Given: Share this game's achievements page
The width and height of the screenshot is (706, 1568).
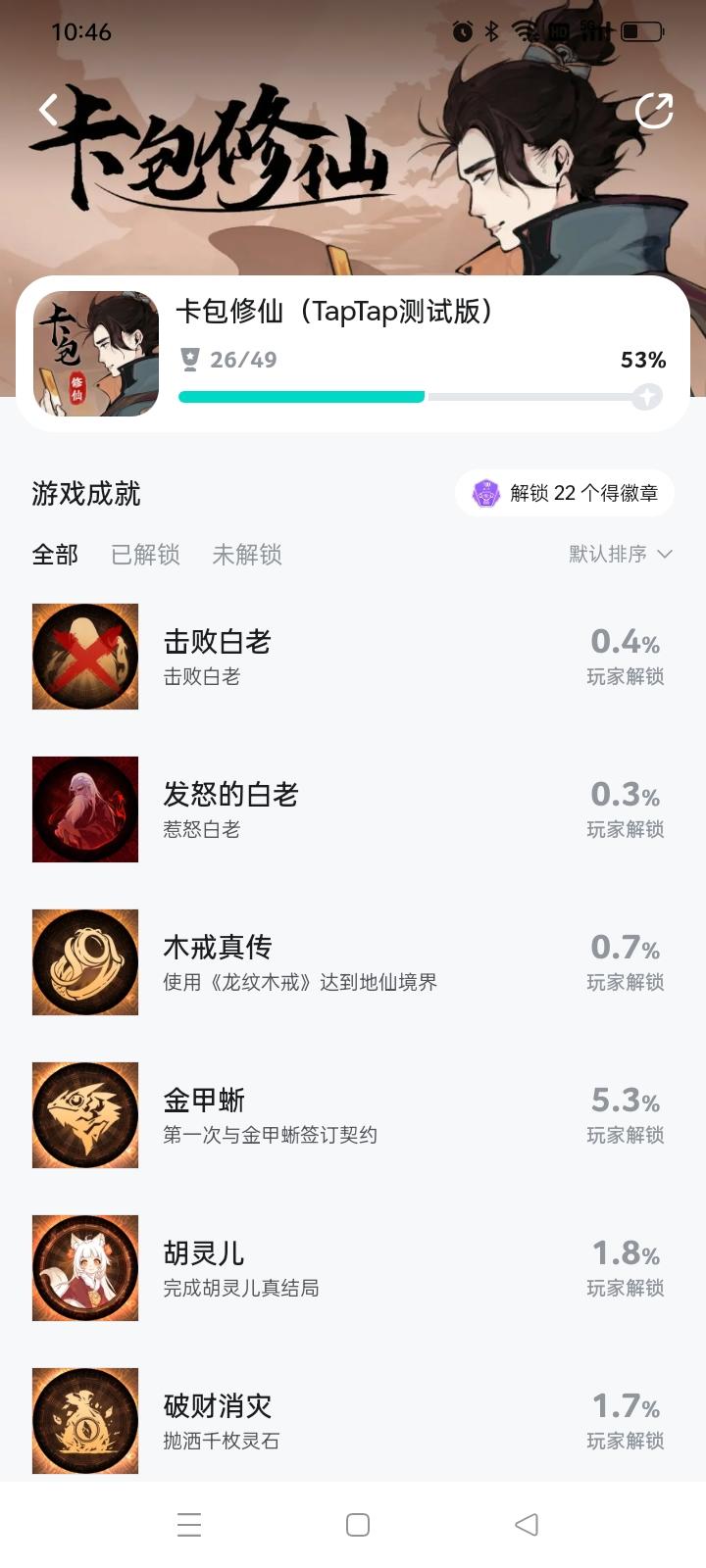Looking at the screenshot, I should click(653, 111).
